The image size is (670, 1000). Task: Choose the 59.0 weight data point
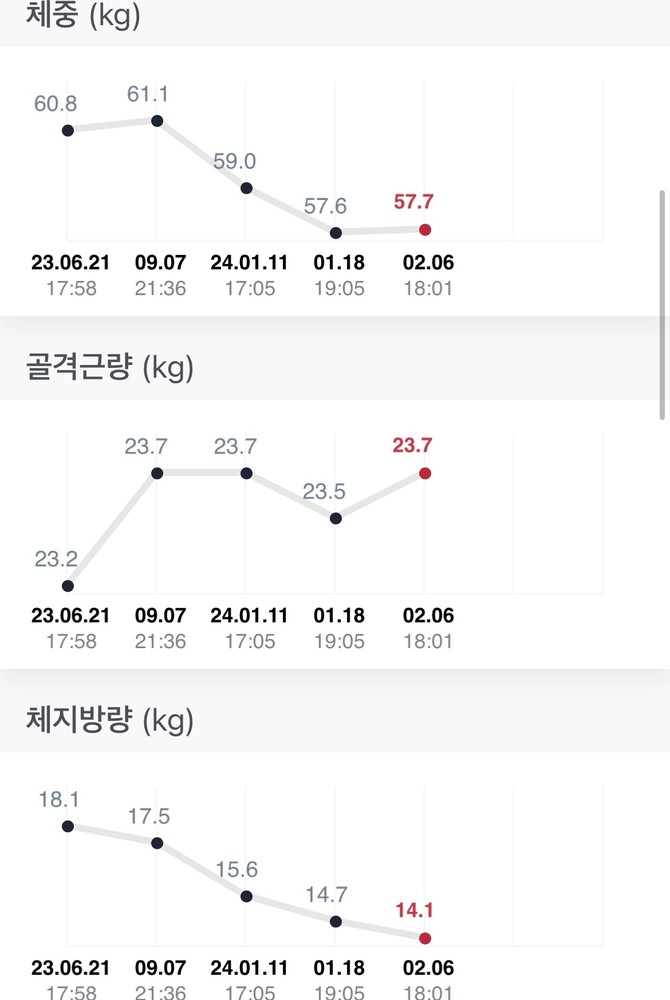[246, 188]
